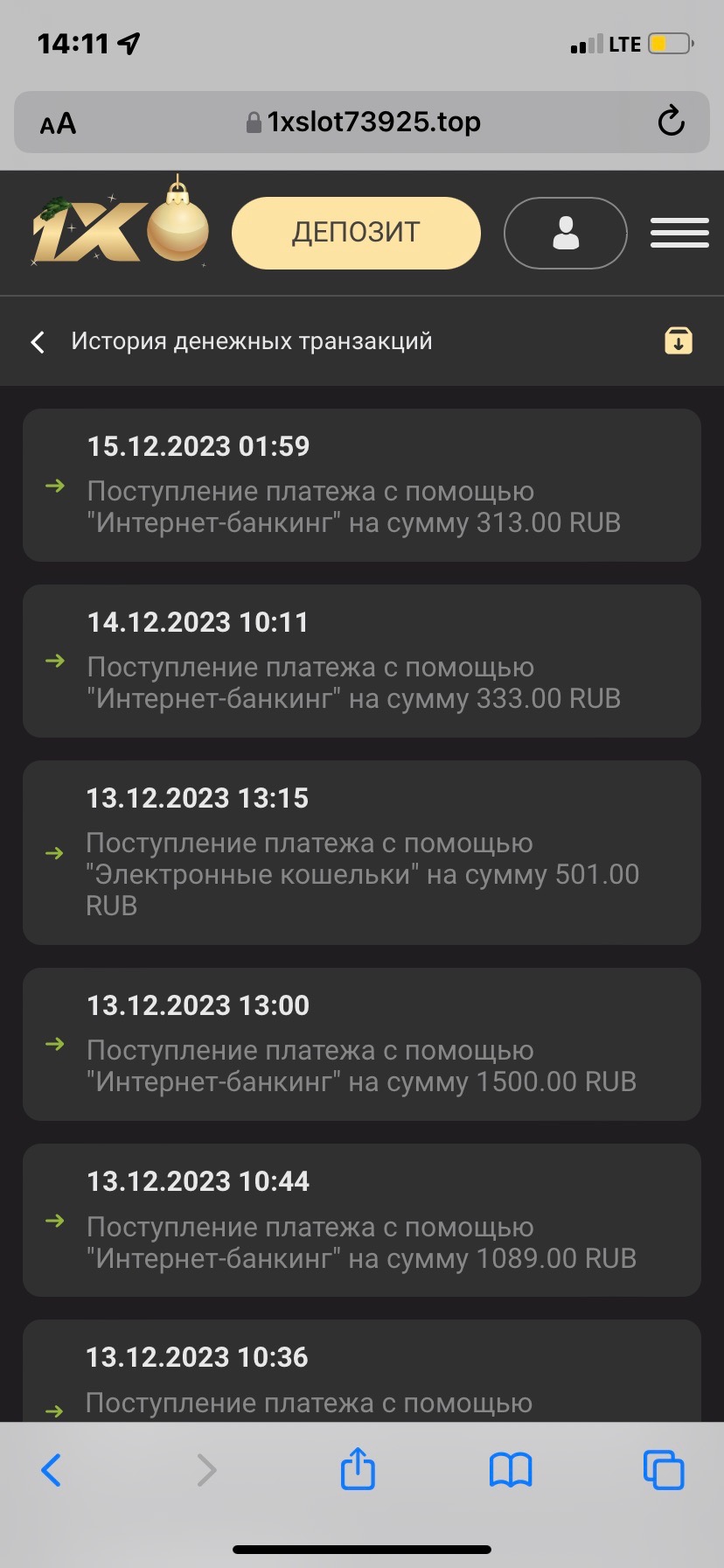The height and width of the screenshot is (1568, 724).
Task: Open the AA text size menu
Action: (58, 123)
